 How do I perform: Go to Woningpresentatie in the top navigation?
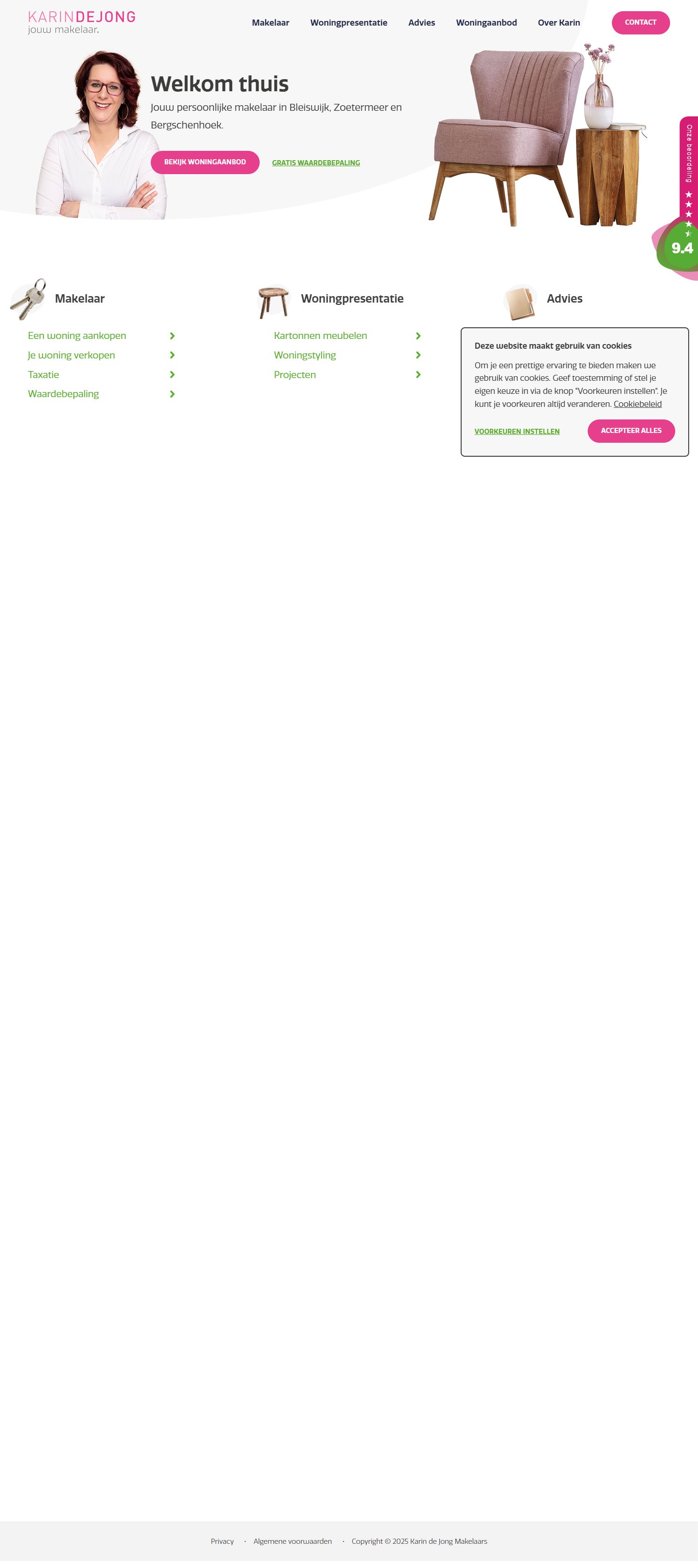[x=348, y=22]
